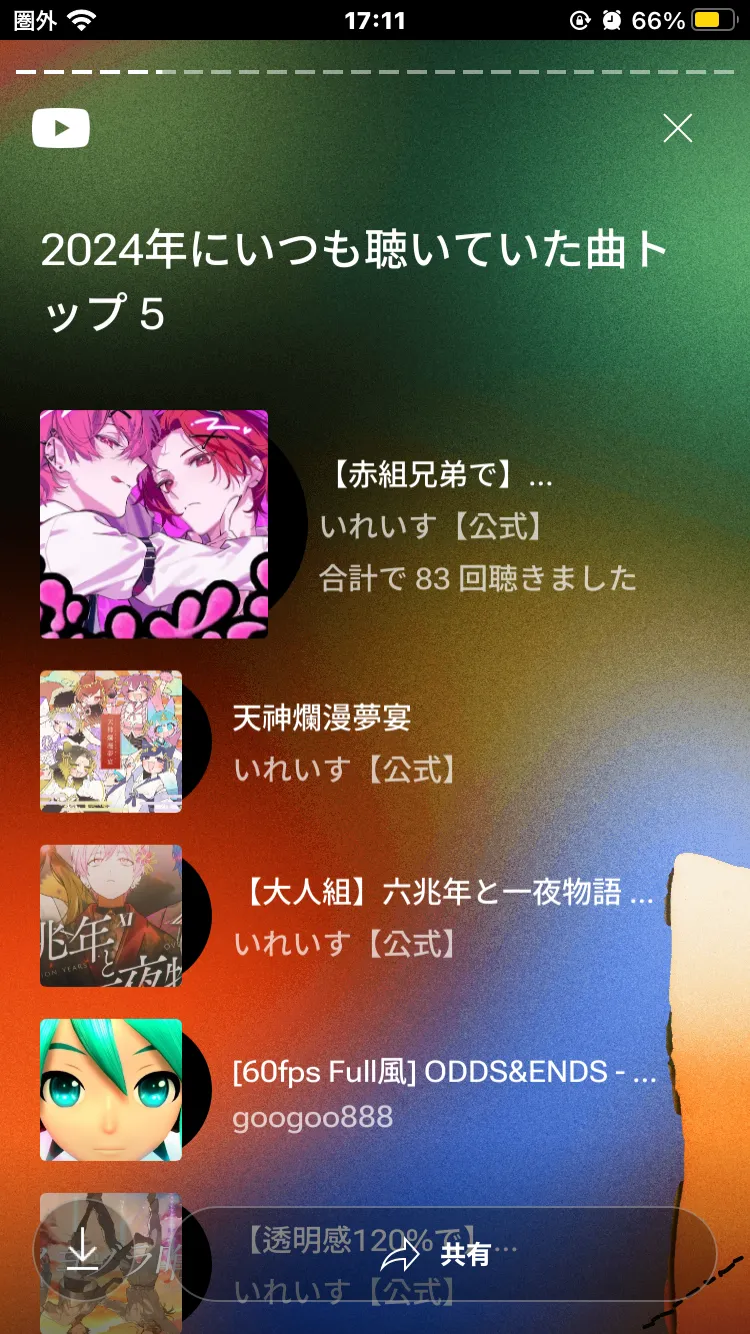Open ODDS&ENDS by googoo888
This screenshot has height=1334, width=750.
click(443, 1072)
